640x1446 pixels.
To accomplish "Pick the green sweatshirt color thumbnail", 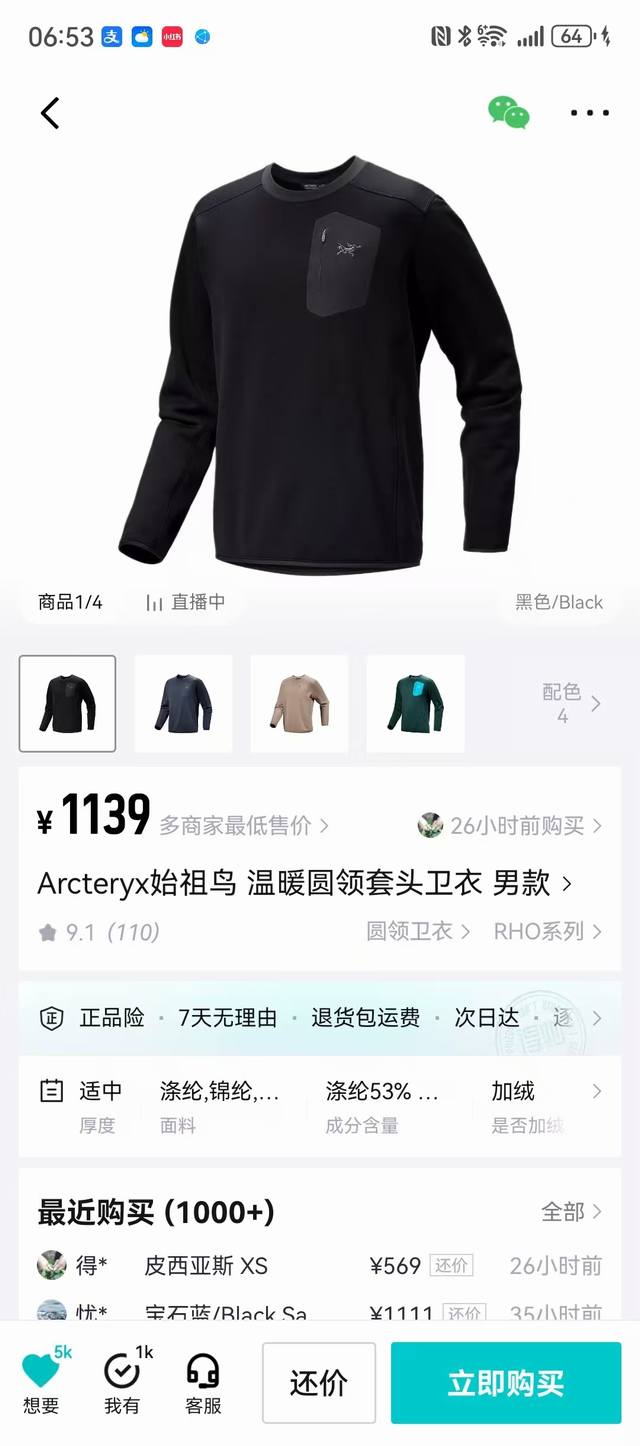I will [x=415, y=703].
